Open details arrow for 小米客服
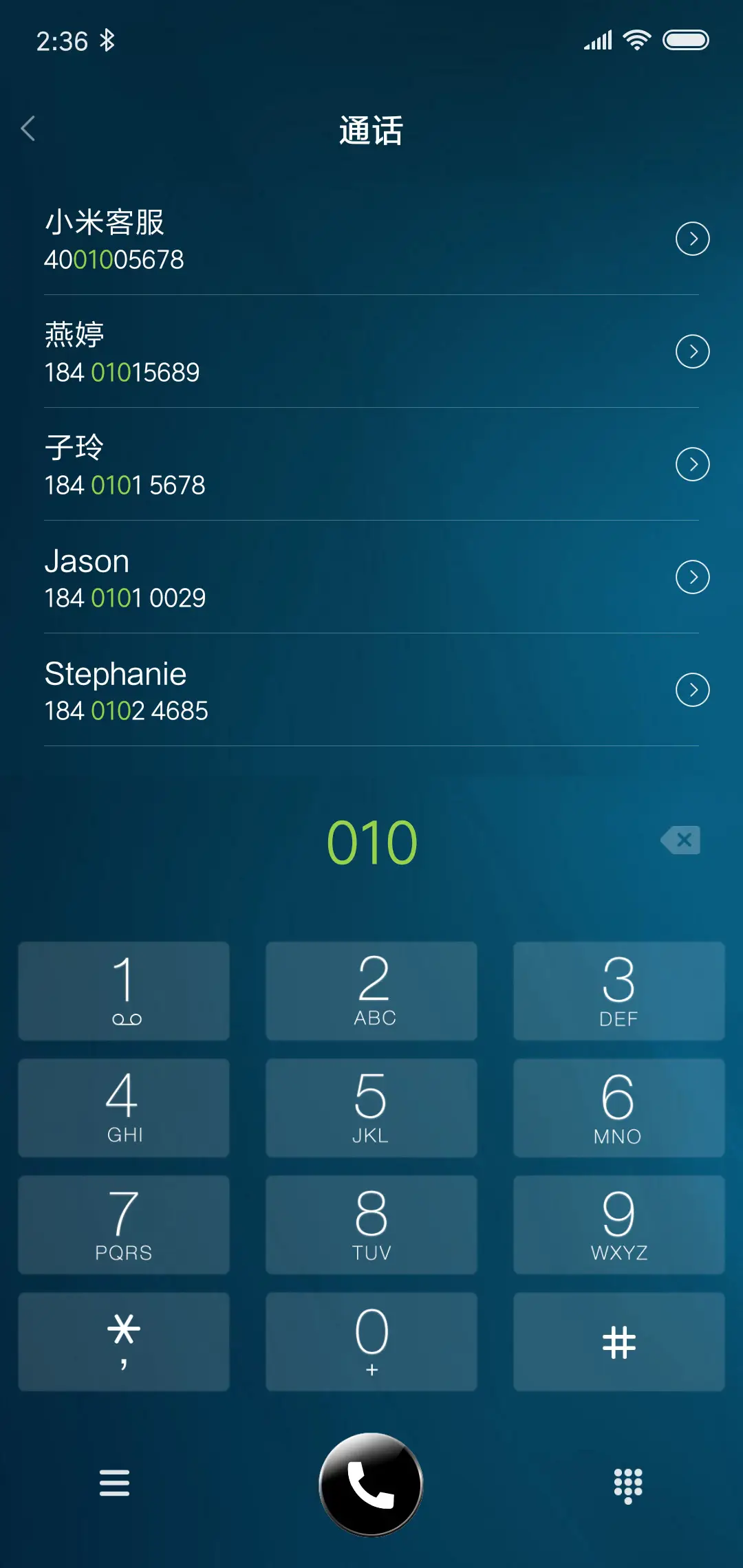Image resolution: width=743 pixels, height=1568 pixels. coord(692,239)
